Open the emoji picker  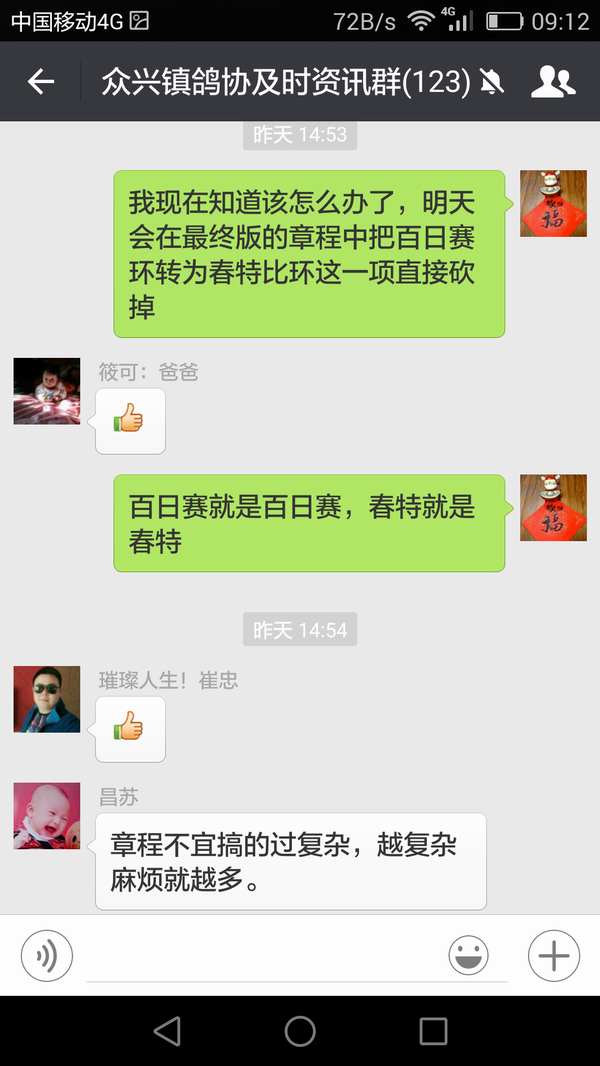468,956
